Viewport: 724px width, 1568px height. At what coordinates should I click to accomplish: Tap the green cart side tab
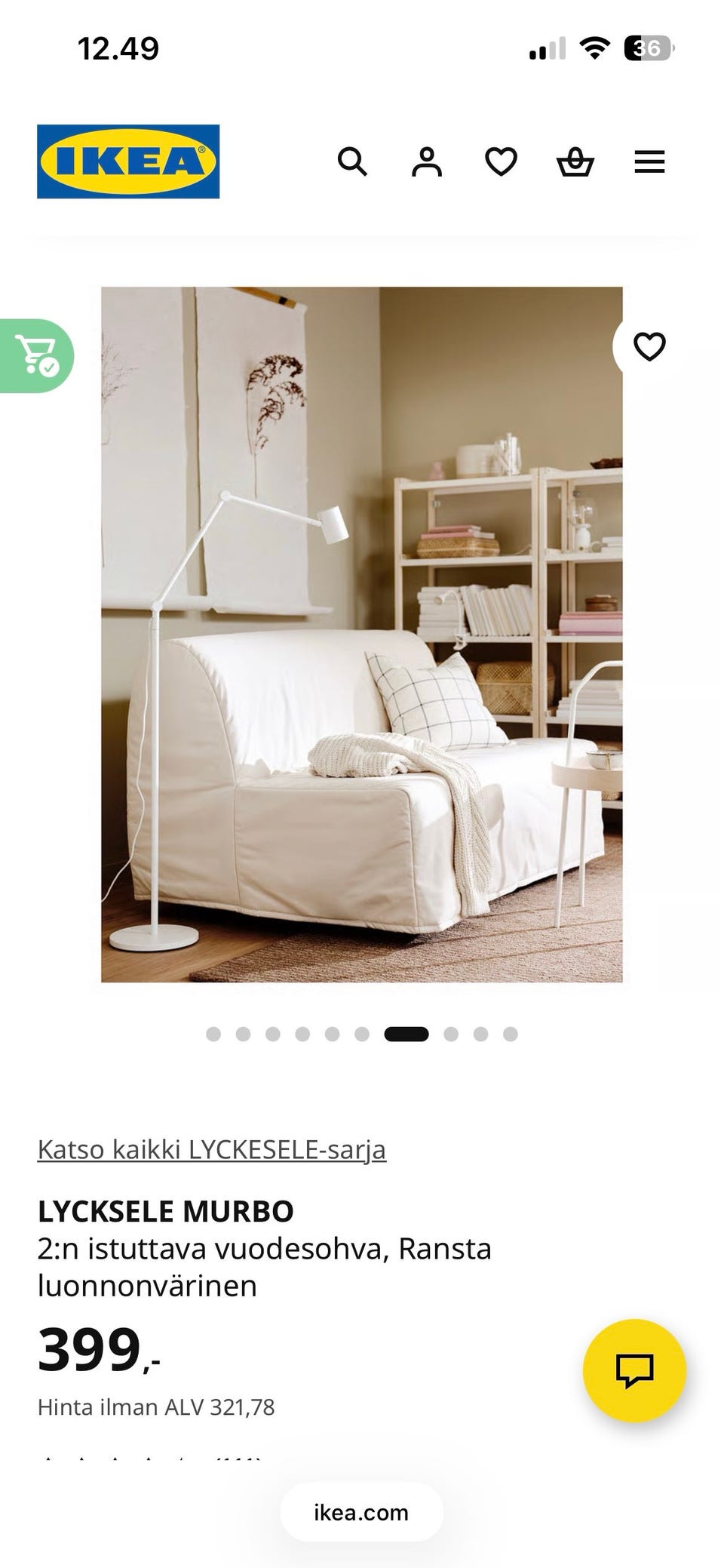36,355
